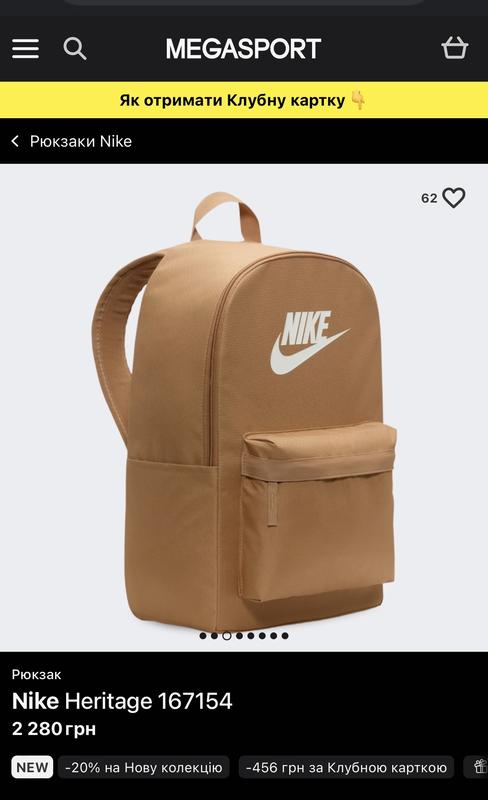Tap the image carousel page dots
This screenshot has width=488, height=800.
pyautogui.click(x=244, y=636)
